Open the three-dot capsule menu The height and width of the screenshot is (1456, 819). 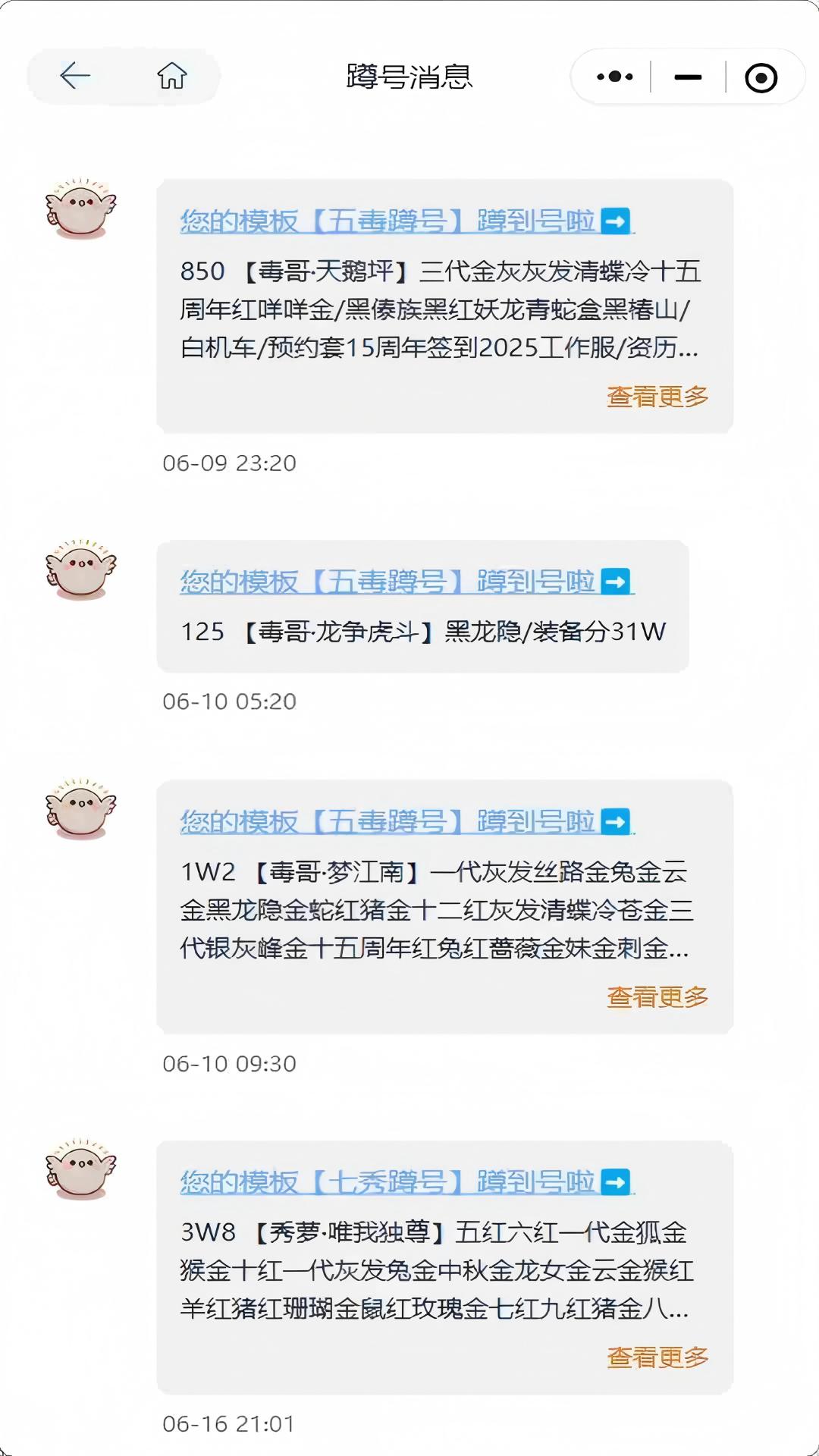tap(613, 75)
